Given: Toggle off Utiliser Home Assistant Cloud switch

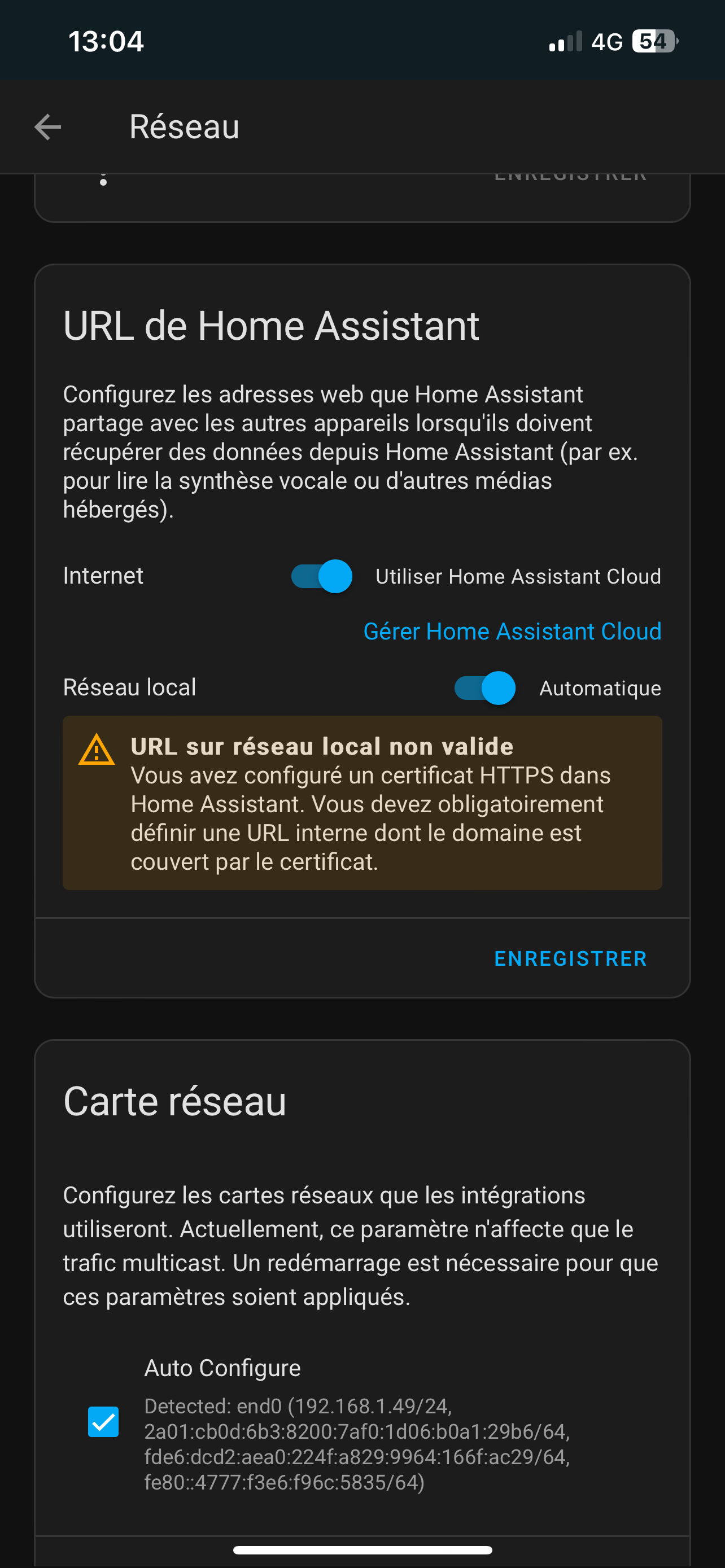Looking at the screenshot, I should point(322,576).
